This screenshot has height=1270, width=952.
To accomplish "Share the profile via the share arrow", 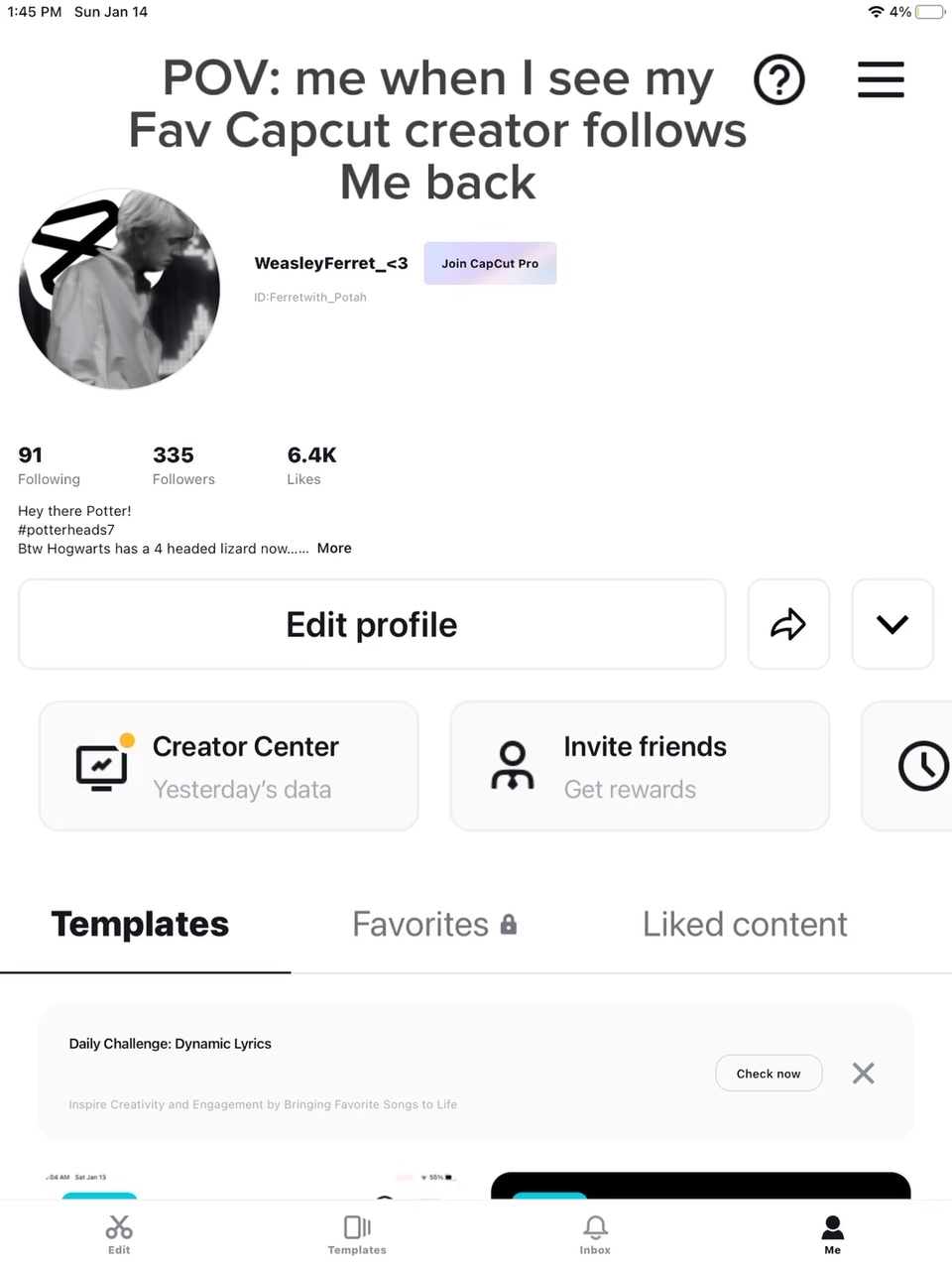I will tap(788, 624).
